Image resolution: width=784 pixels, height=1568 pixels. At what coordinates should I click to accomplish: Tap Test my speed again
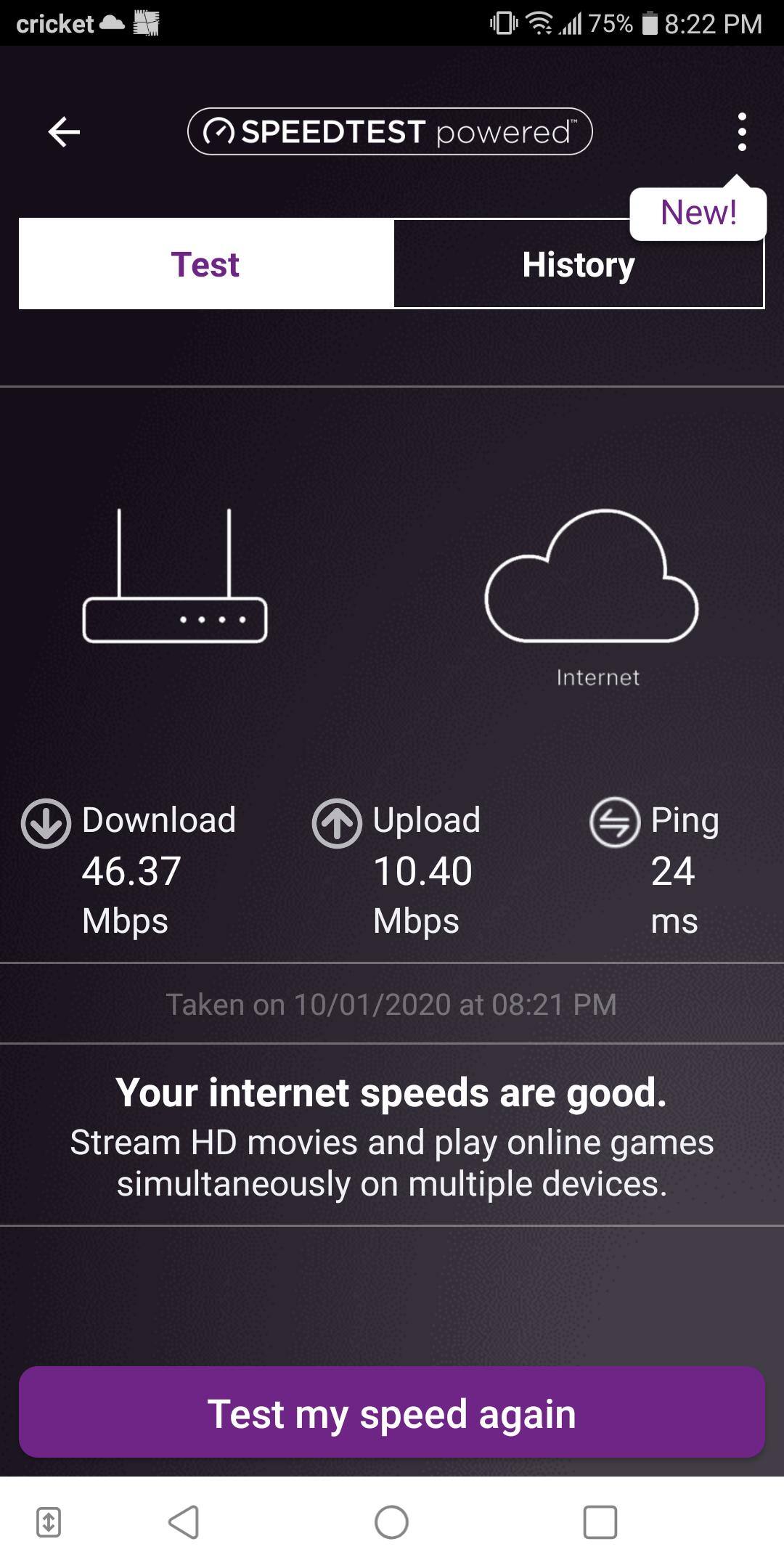392,1413
